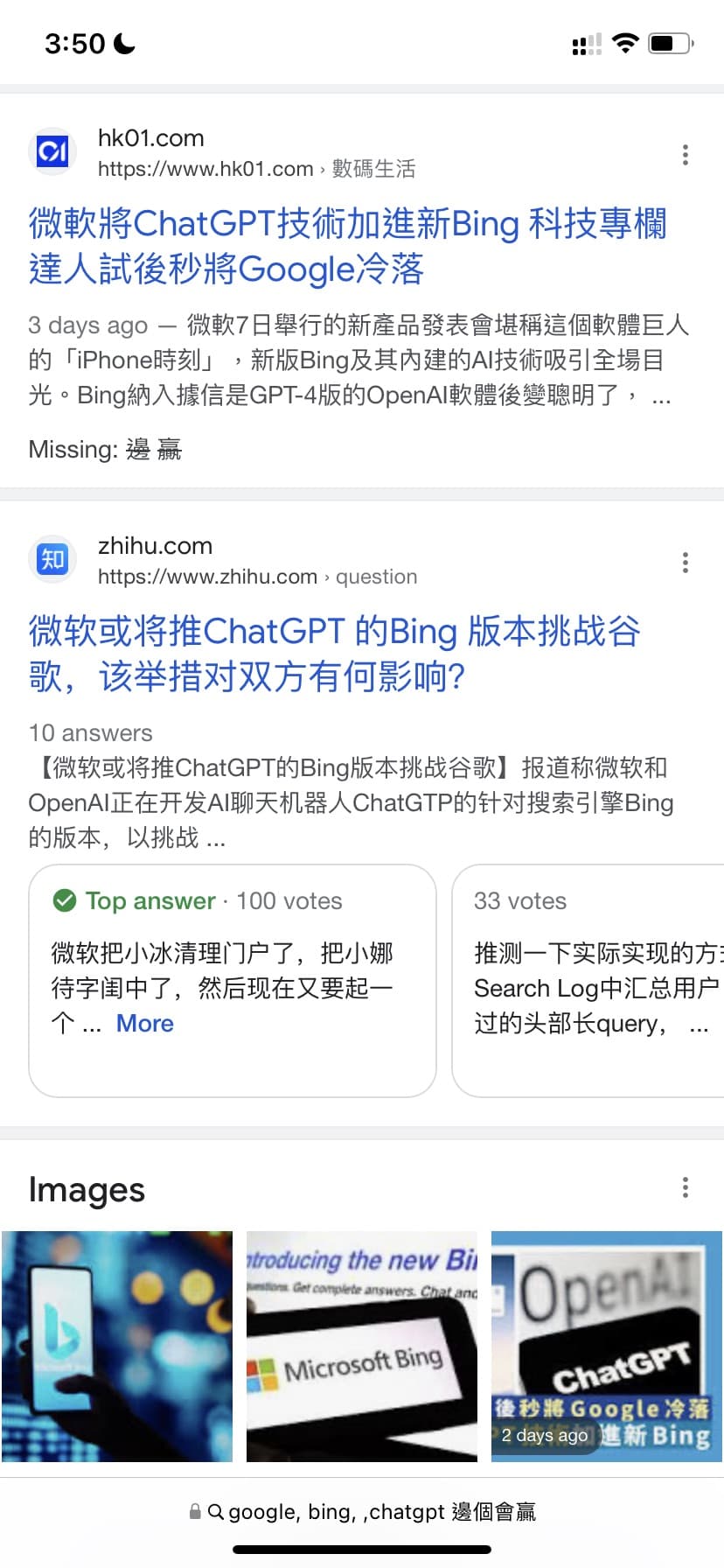Open options menu for the zhihu.com result

click(685, 563)
